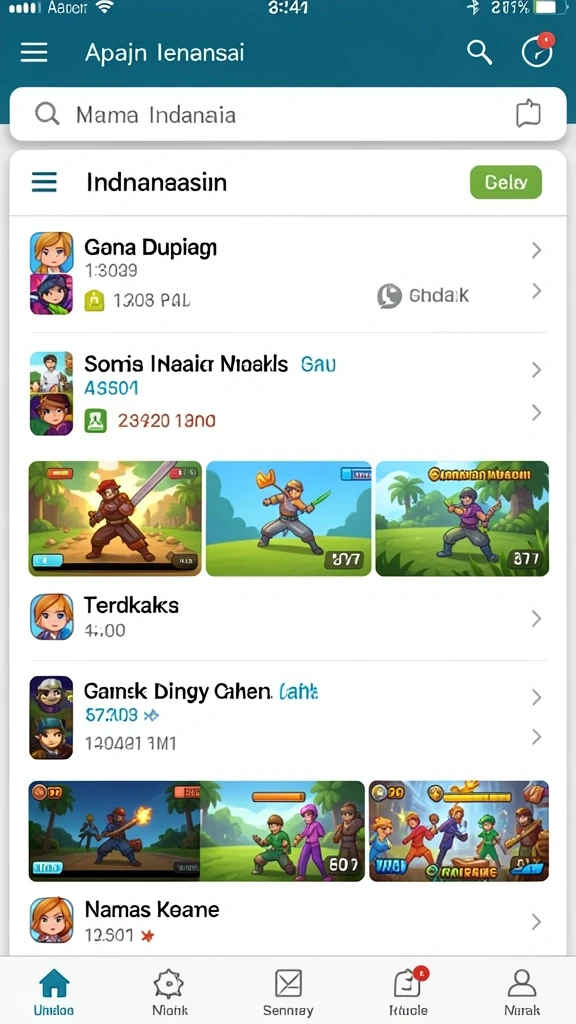Open the Terdkaks row
Screen dimensions: 576x1024
pos(287,617)
